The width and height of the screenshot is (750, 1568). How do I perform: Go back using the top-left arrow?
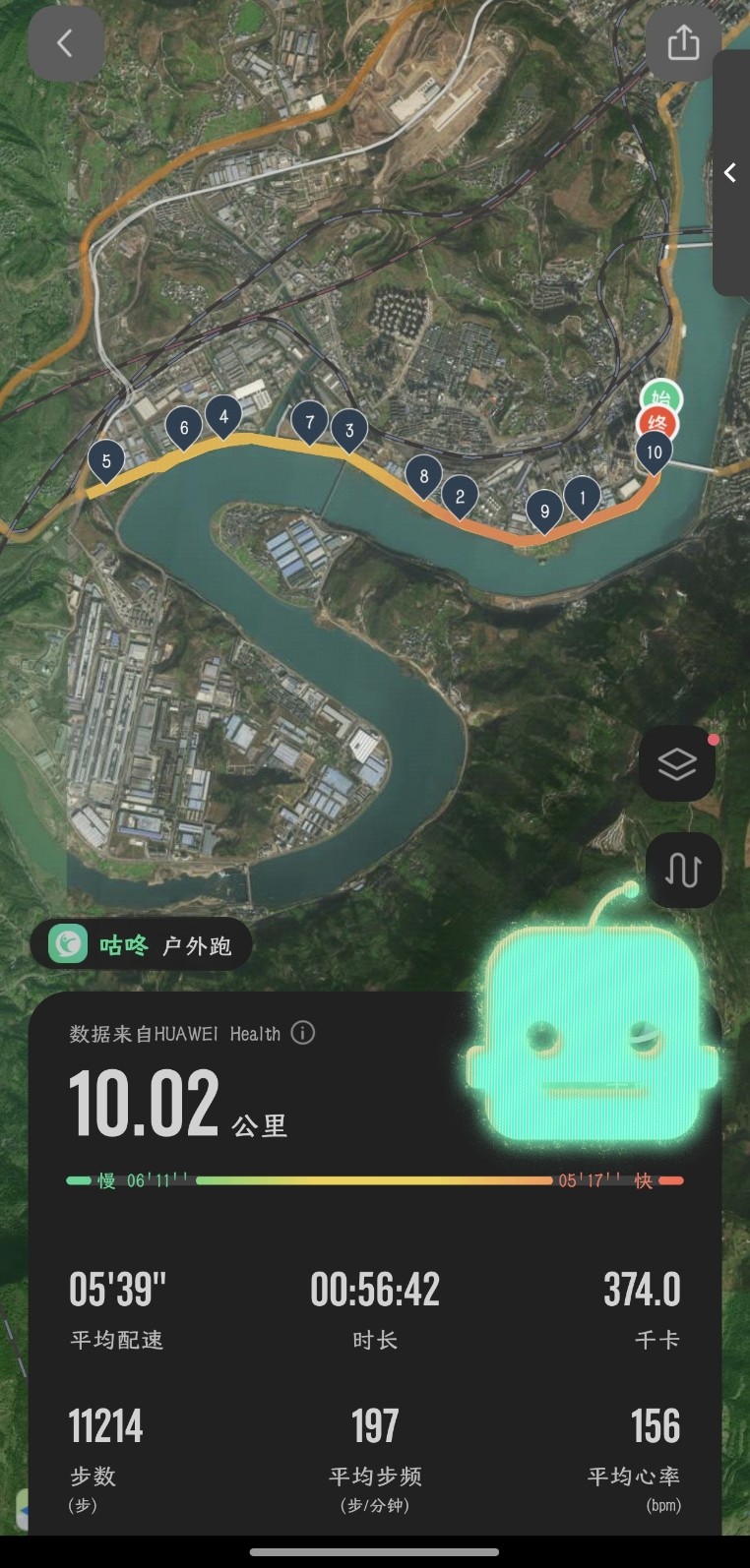66,43
